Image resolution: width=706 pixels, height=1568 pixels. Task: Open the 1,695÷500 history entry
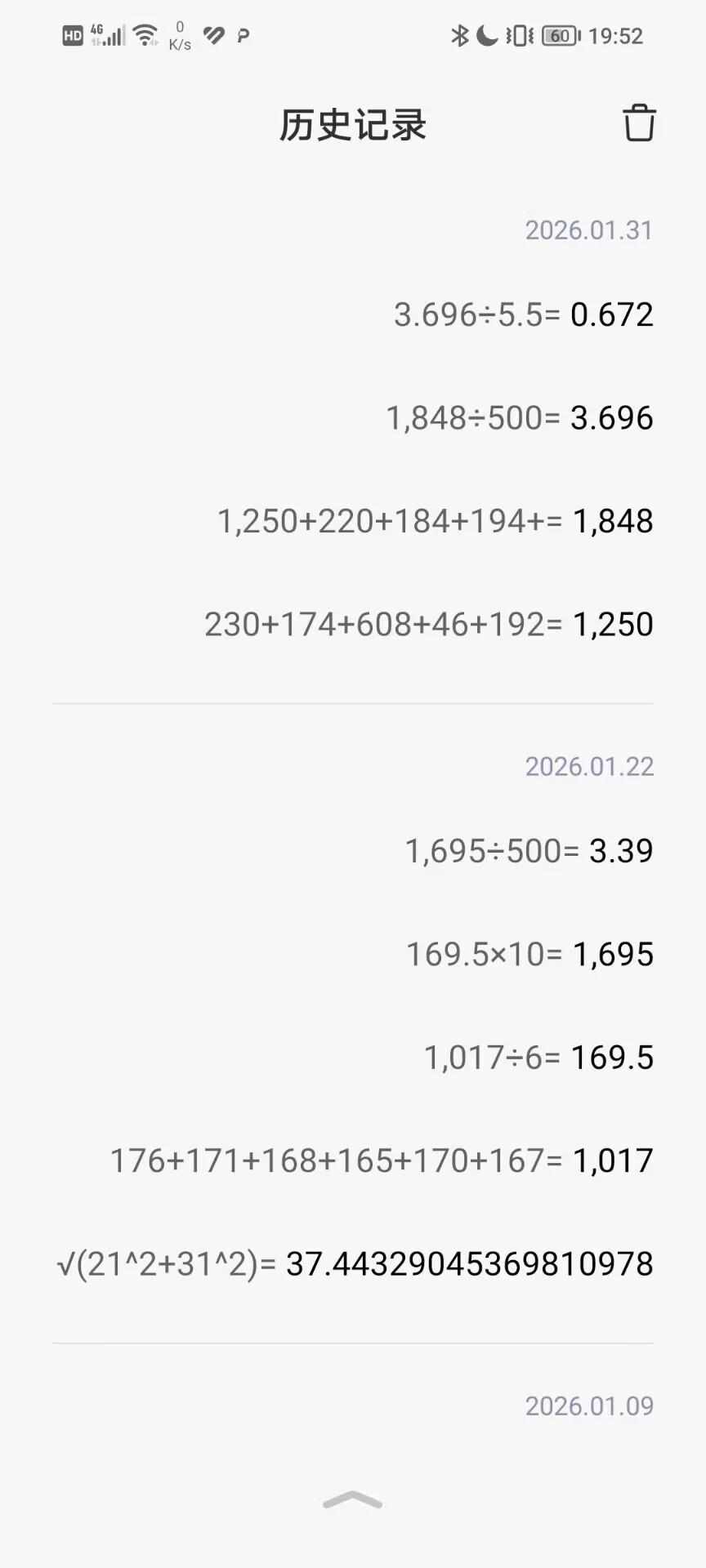[529, 851]
